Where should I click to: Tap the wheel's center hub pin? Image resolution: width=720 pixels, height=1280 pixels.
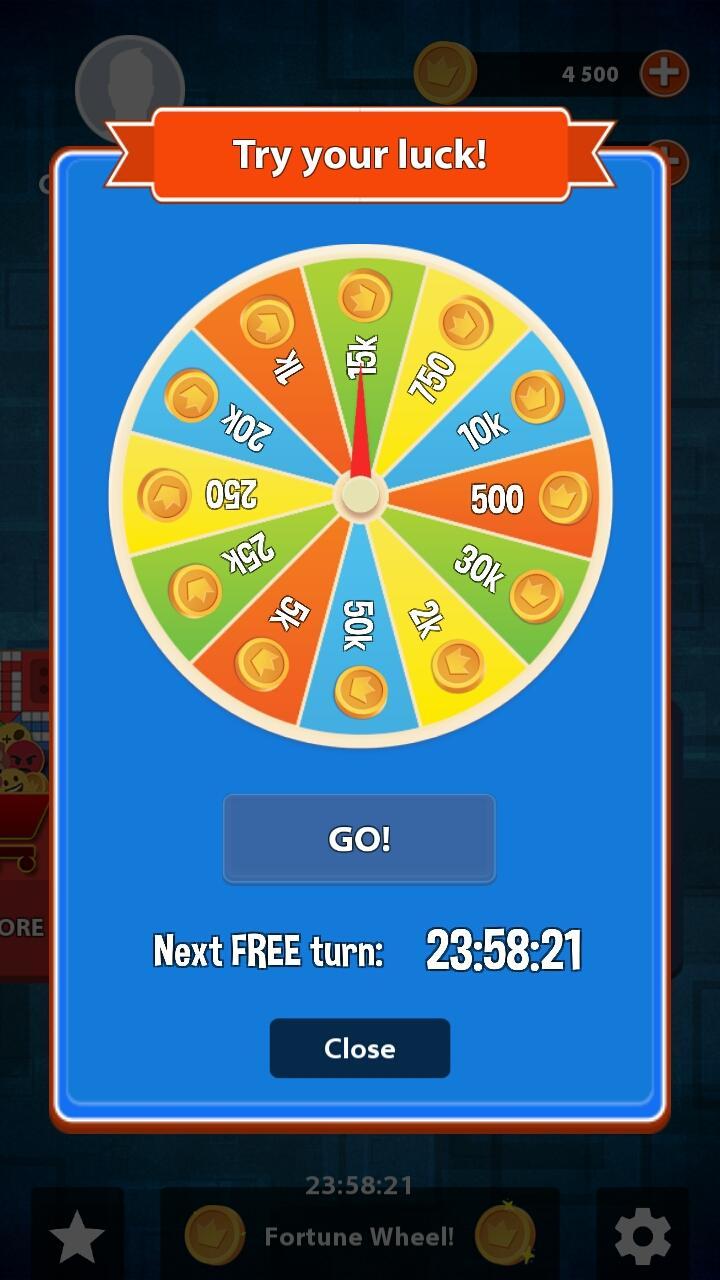pos(358,492)
